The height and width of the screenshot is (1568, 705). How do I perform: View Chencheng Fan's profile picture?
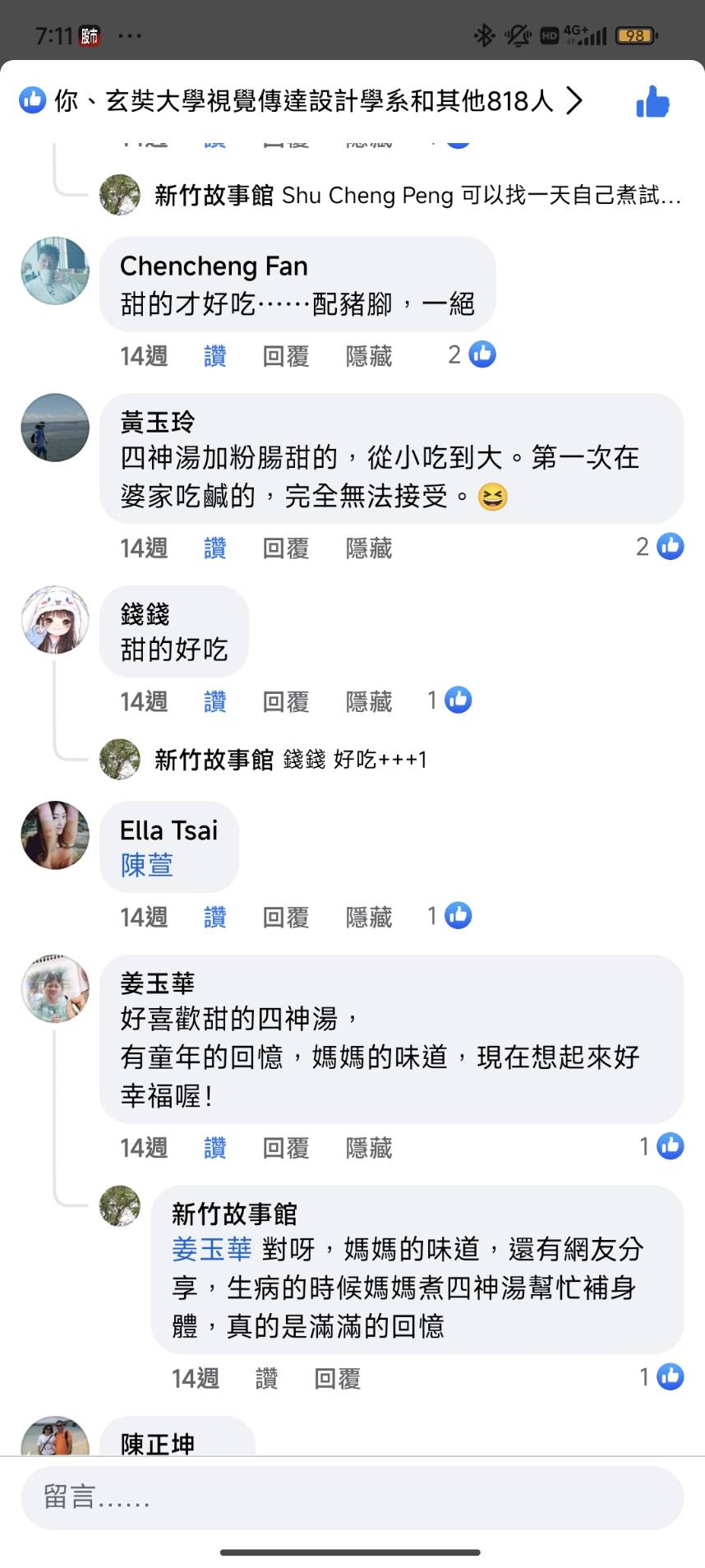click(x=55, y=271)
